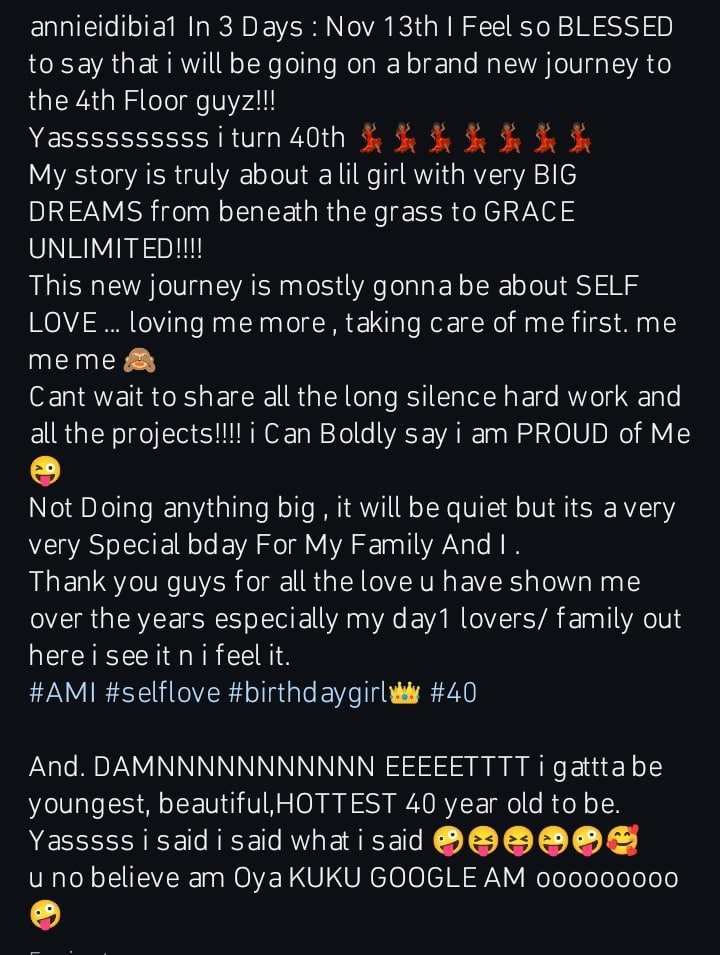Open the #birthdaygirl hashtag

(x=308, y=692)
